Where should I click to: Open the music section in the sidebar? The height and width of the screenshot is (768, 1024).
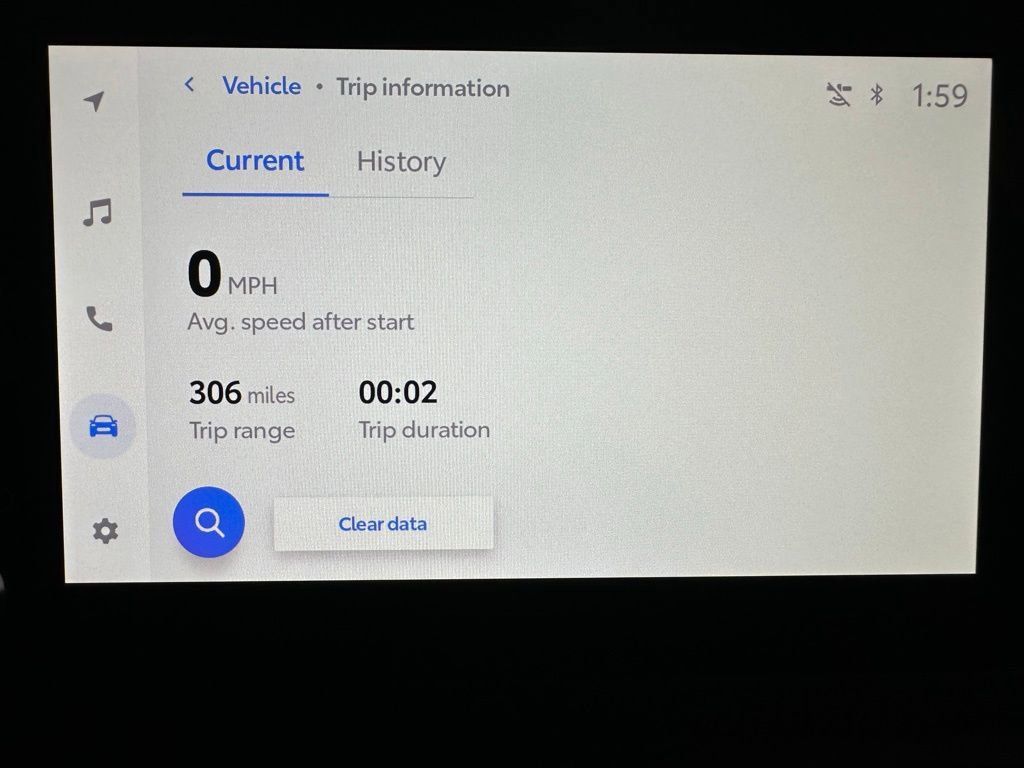pyautogui.click(x=97, y=212)
